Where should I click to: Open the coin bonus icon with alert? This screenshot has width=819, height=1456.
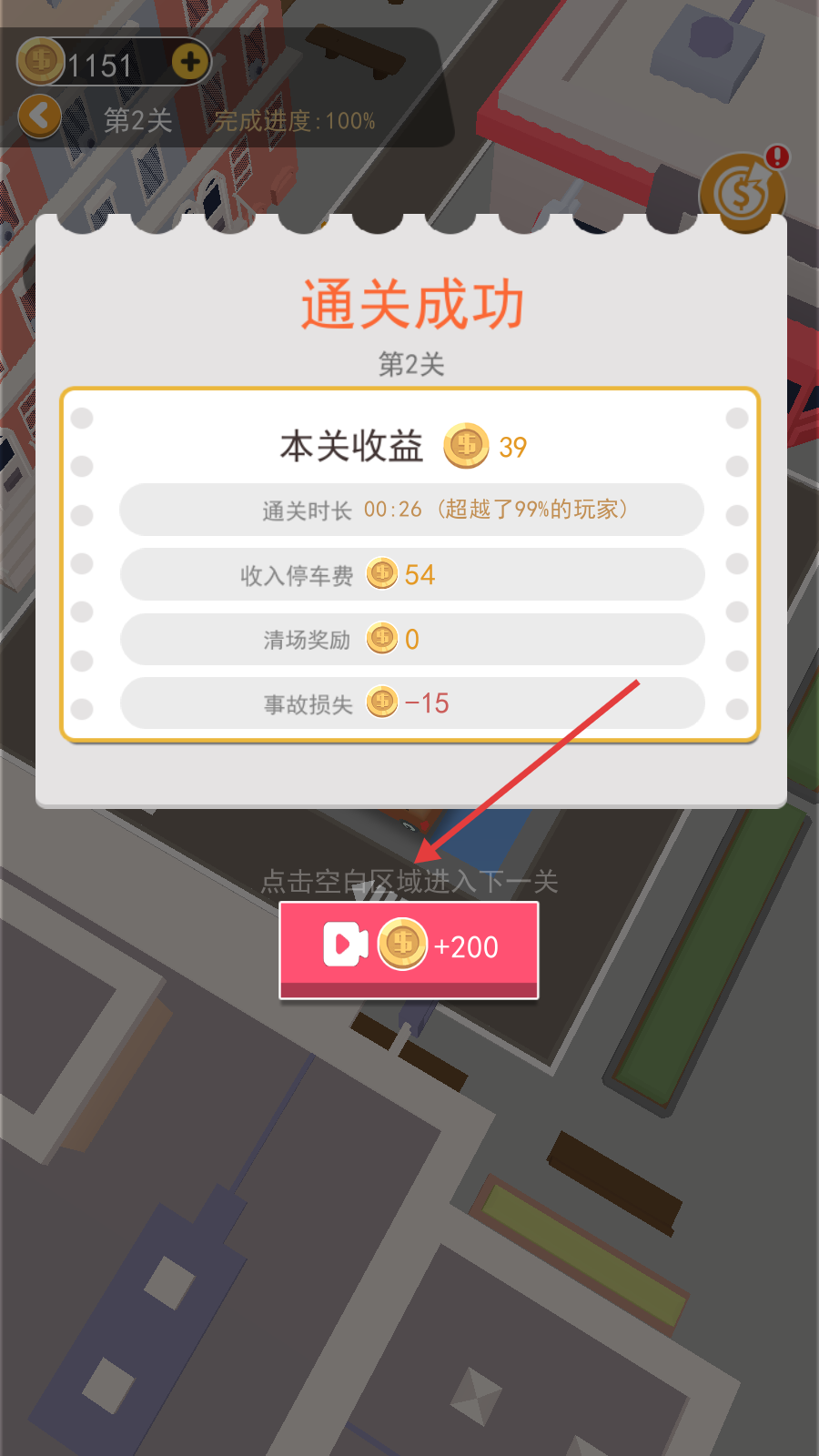tap(743, 191)
